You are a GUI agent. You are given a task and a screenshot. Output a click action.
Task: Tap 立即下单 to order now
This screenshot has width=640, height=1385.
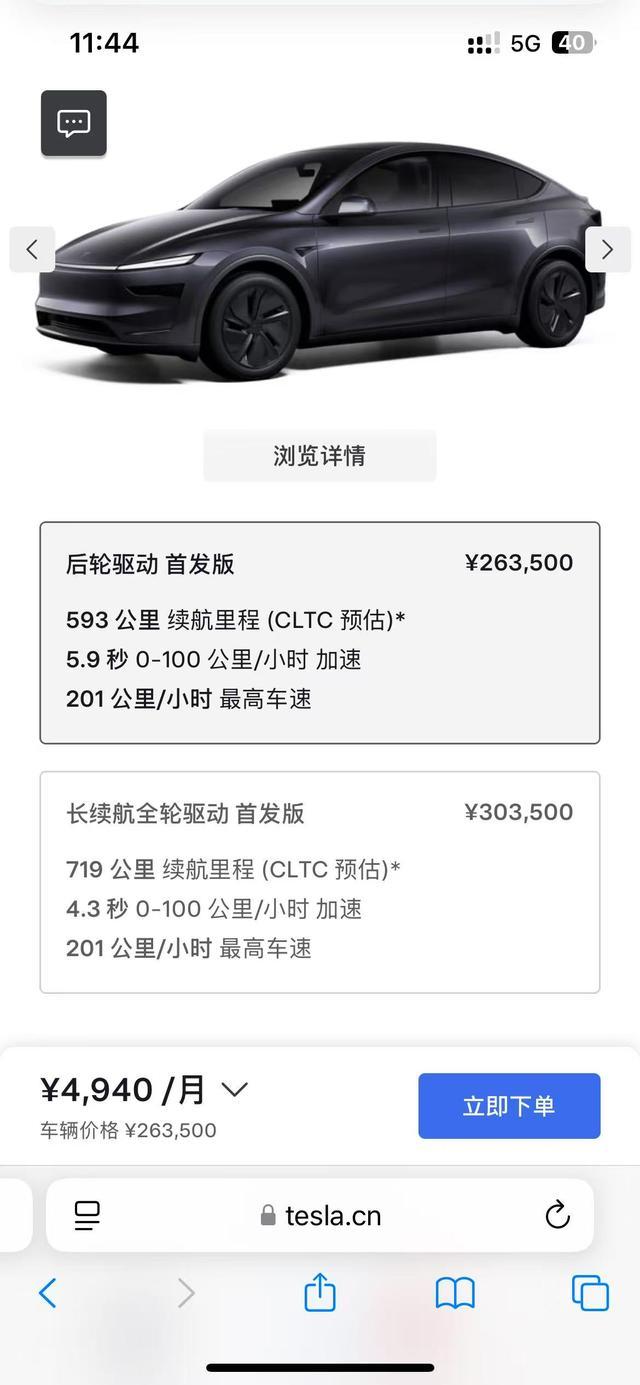point(509,1106)
